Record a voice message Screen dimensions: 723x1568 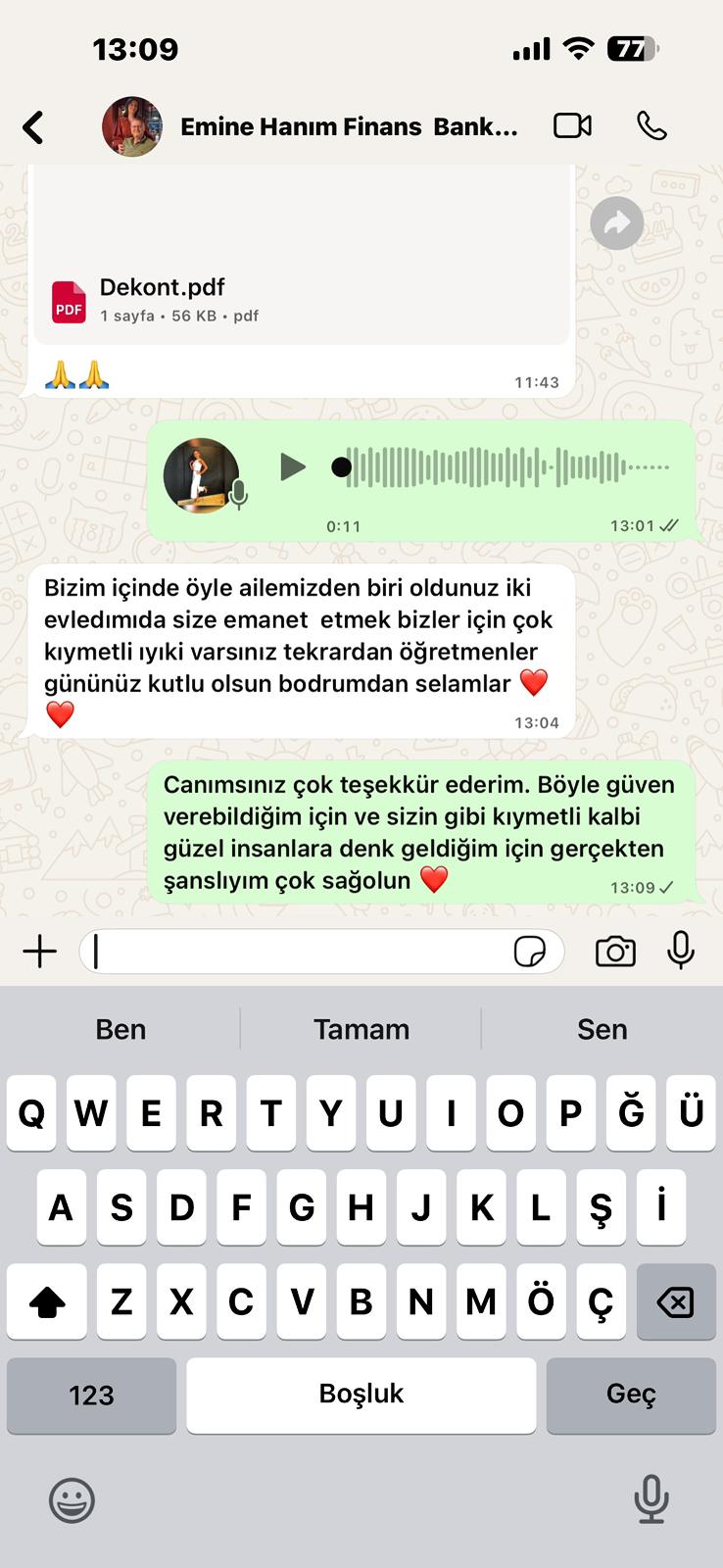681,950
